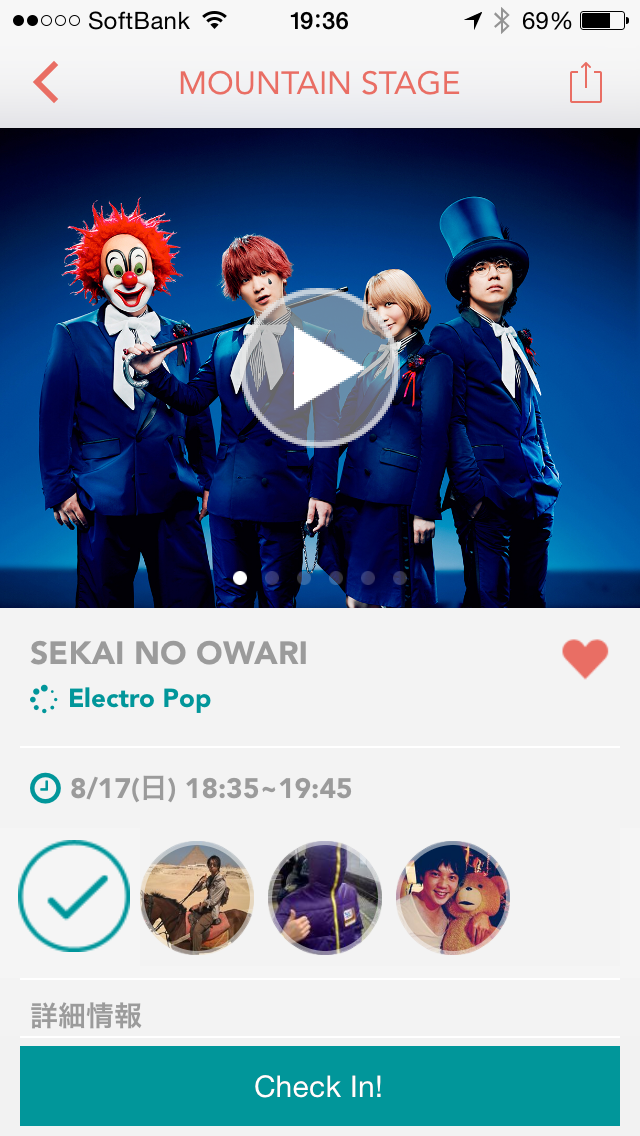Tap the teal checkmark circle

(x=74, y=896)
